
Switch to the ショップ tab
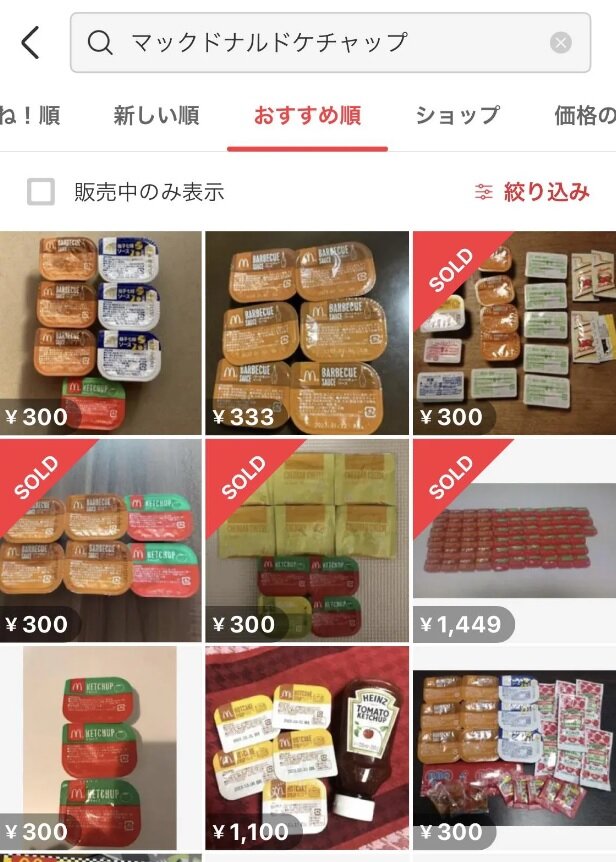[x=457, y=115]
